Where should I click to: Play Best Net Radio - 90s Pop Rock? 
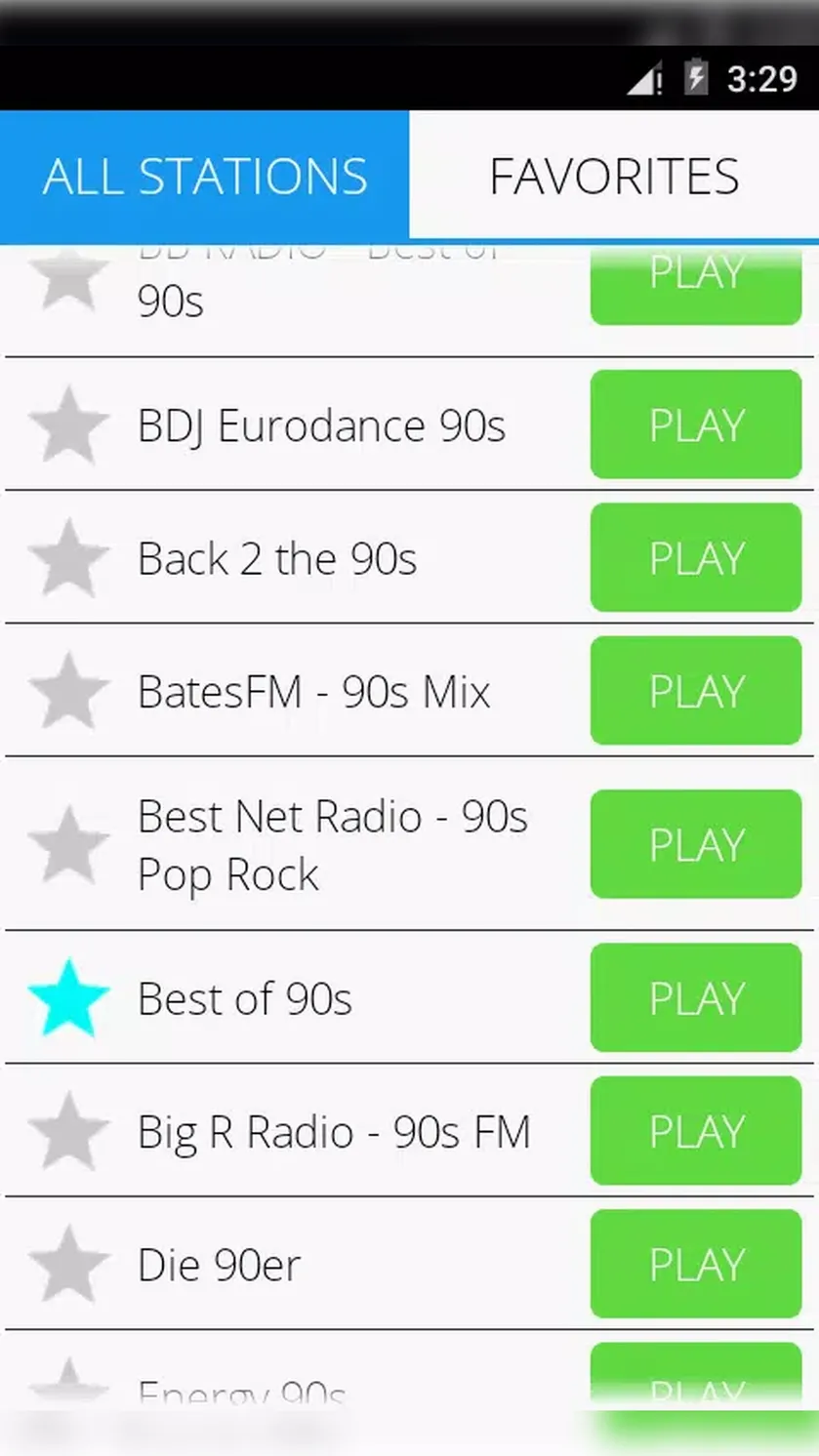(696, 844)
